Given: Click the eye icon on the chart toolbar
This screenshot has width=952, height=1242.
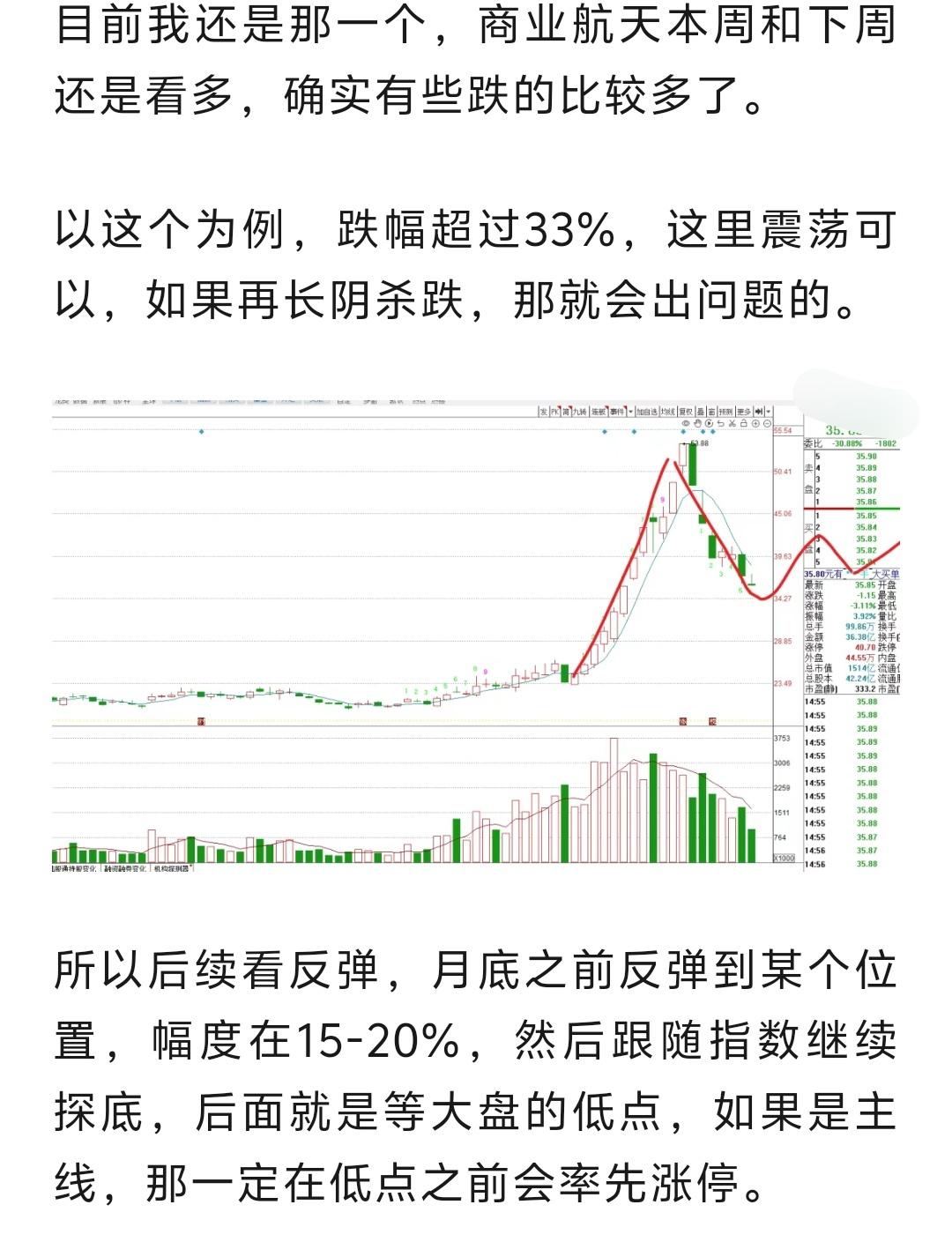Looking at the screenshot, I should [686, 423].
